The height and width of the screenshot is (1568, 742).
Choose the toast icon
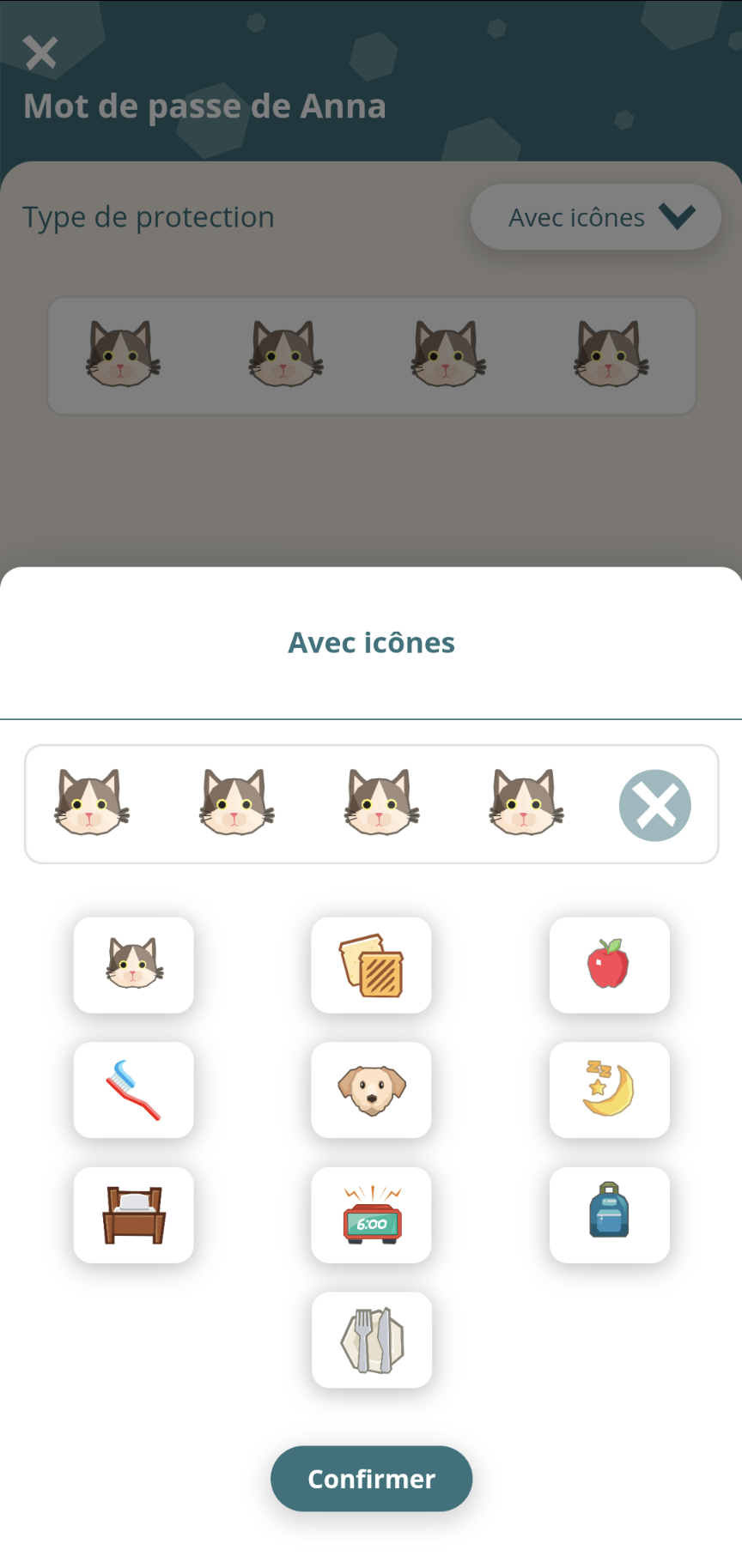(x=371, y=965)
